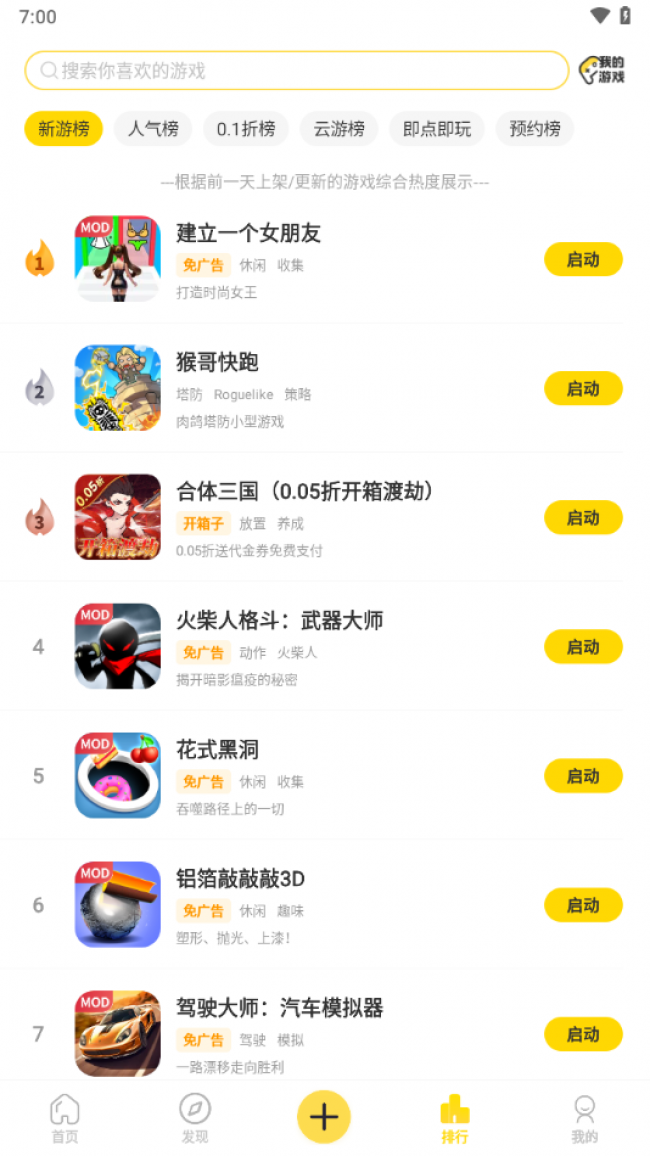Tap 启动 for 猴哥快跑
Image resolution: width=650 pixels, height=1156 pixels.
tap(583, 389)
